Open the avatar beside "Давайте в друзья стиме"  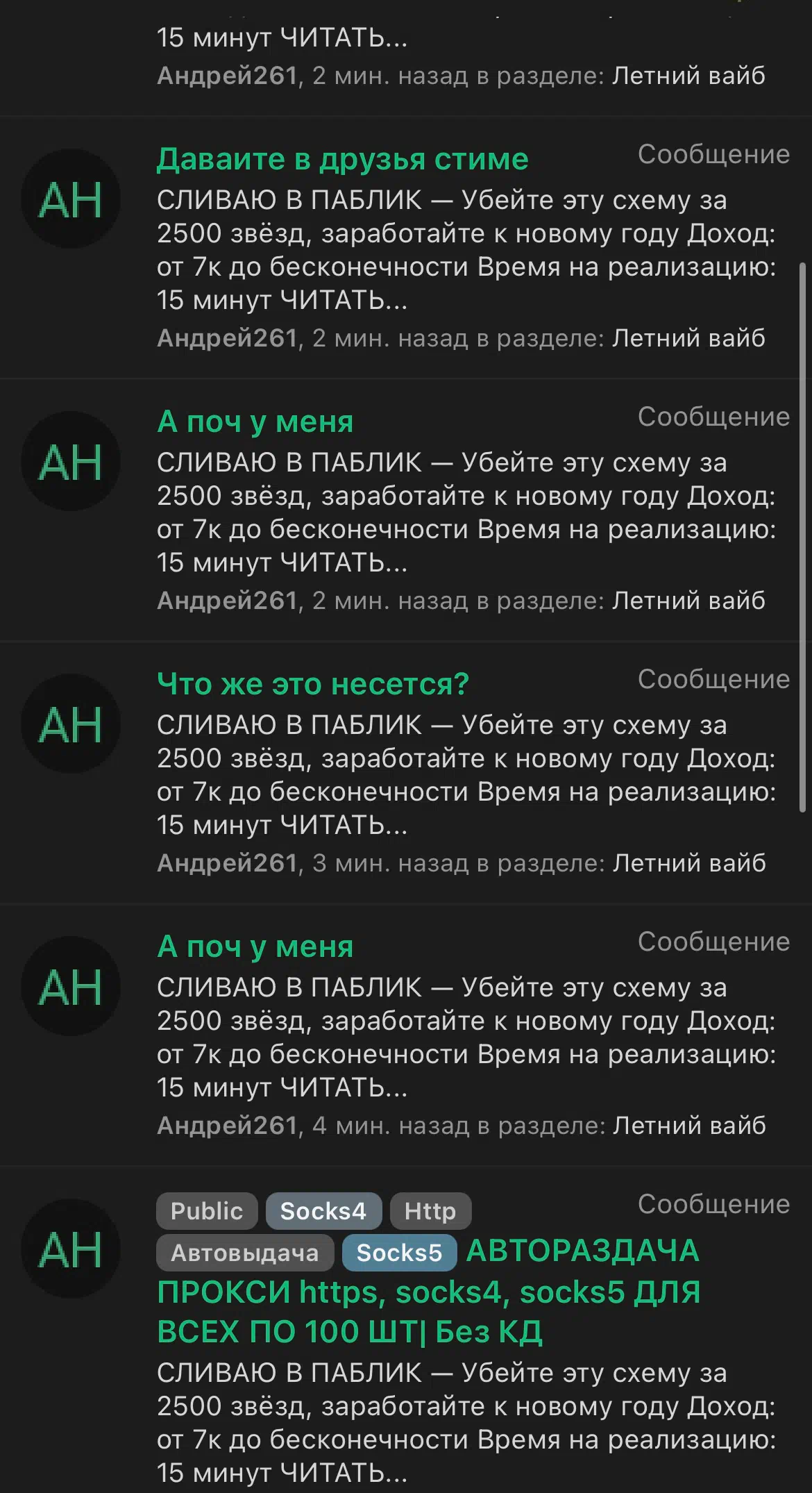click(71, 199)
